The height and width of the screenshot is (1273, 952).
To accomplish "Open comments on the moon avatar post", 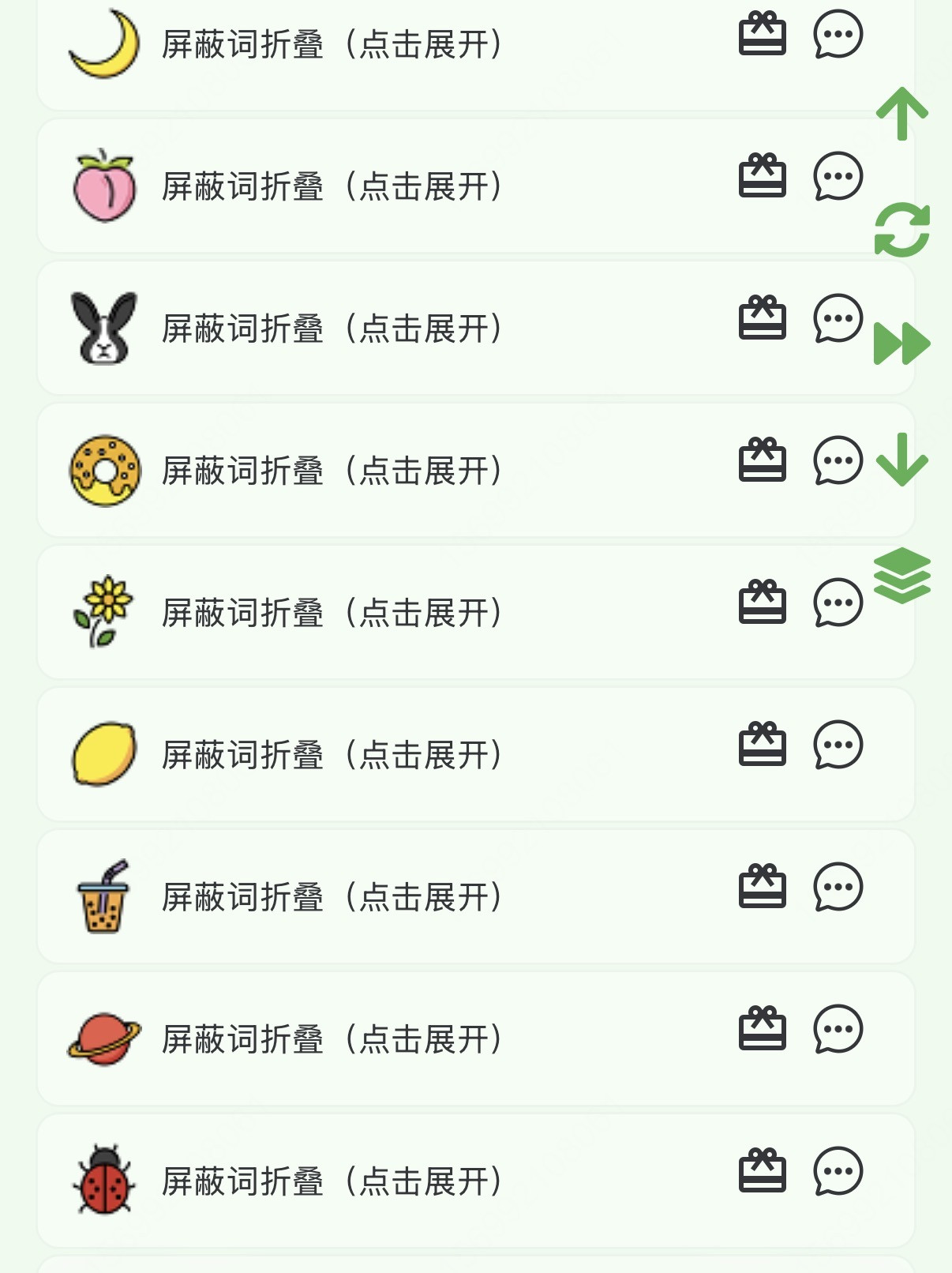I will (838, 34).
